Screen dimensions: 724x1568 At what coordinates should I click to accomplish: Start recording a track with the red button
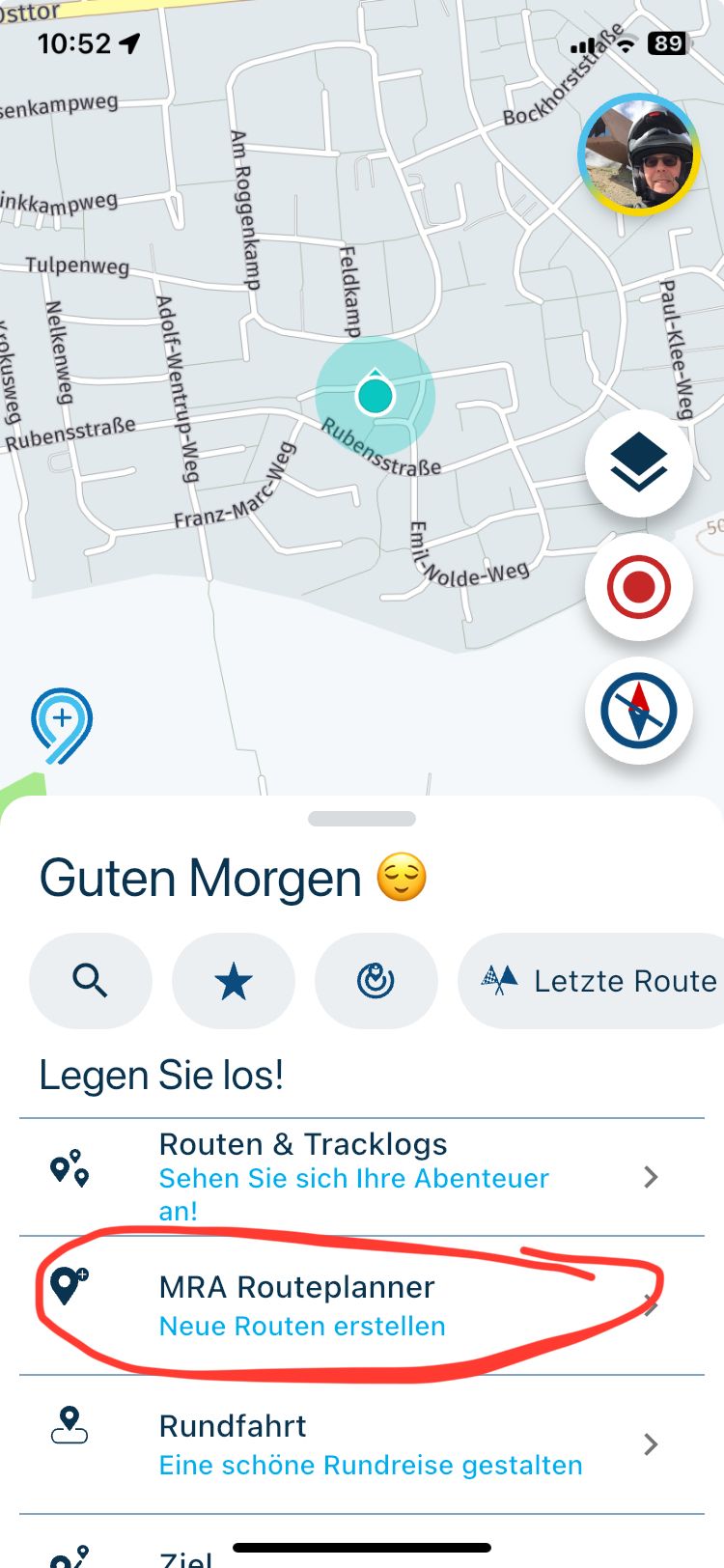[x=639, y=587]
